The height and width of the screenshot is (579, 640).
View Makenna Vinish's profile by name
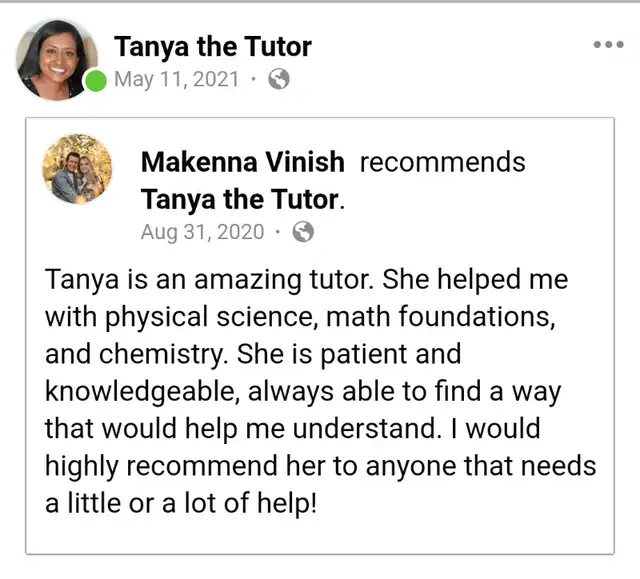243,162
